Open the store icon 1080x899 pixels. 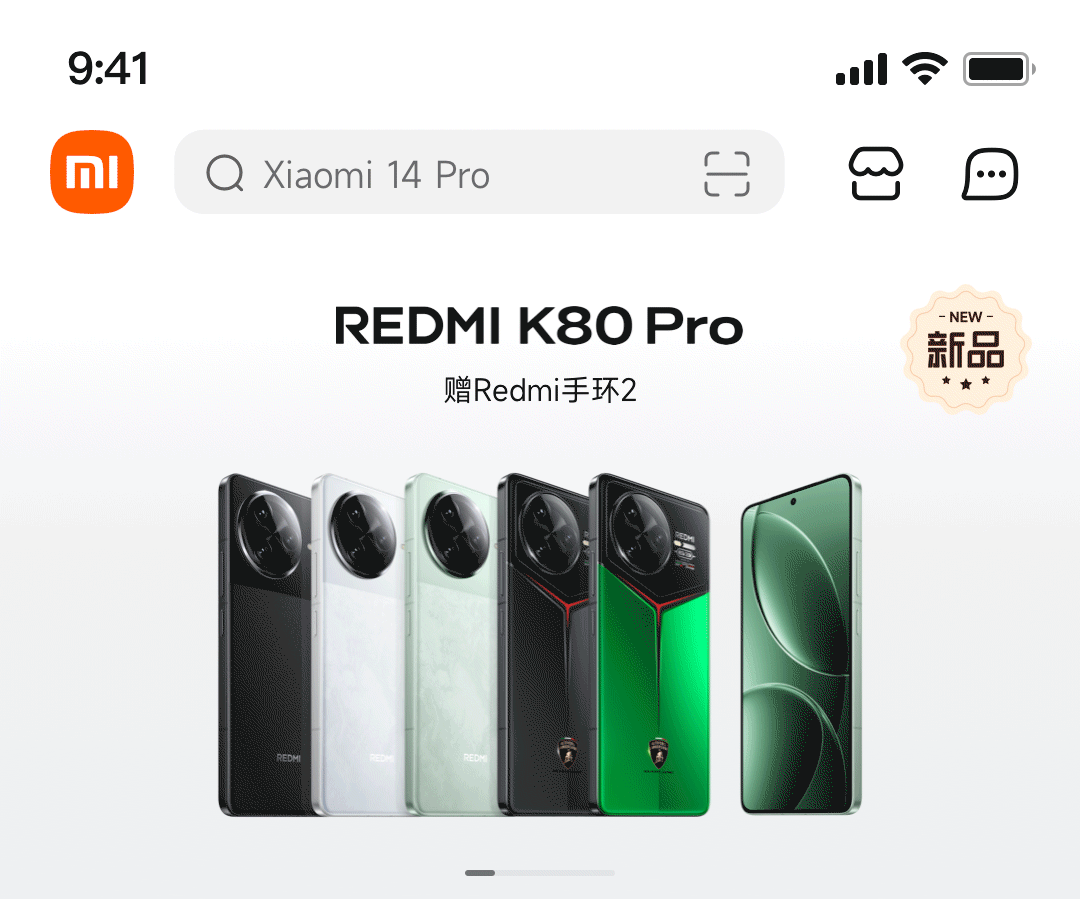876,174
